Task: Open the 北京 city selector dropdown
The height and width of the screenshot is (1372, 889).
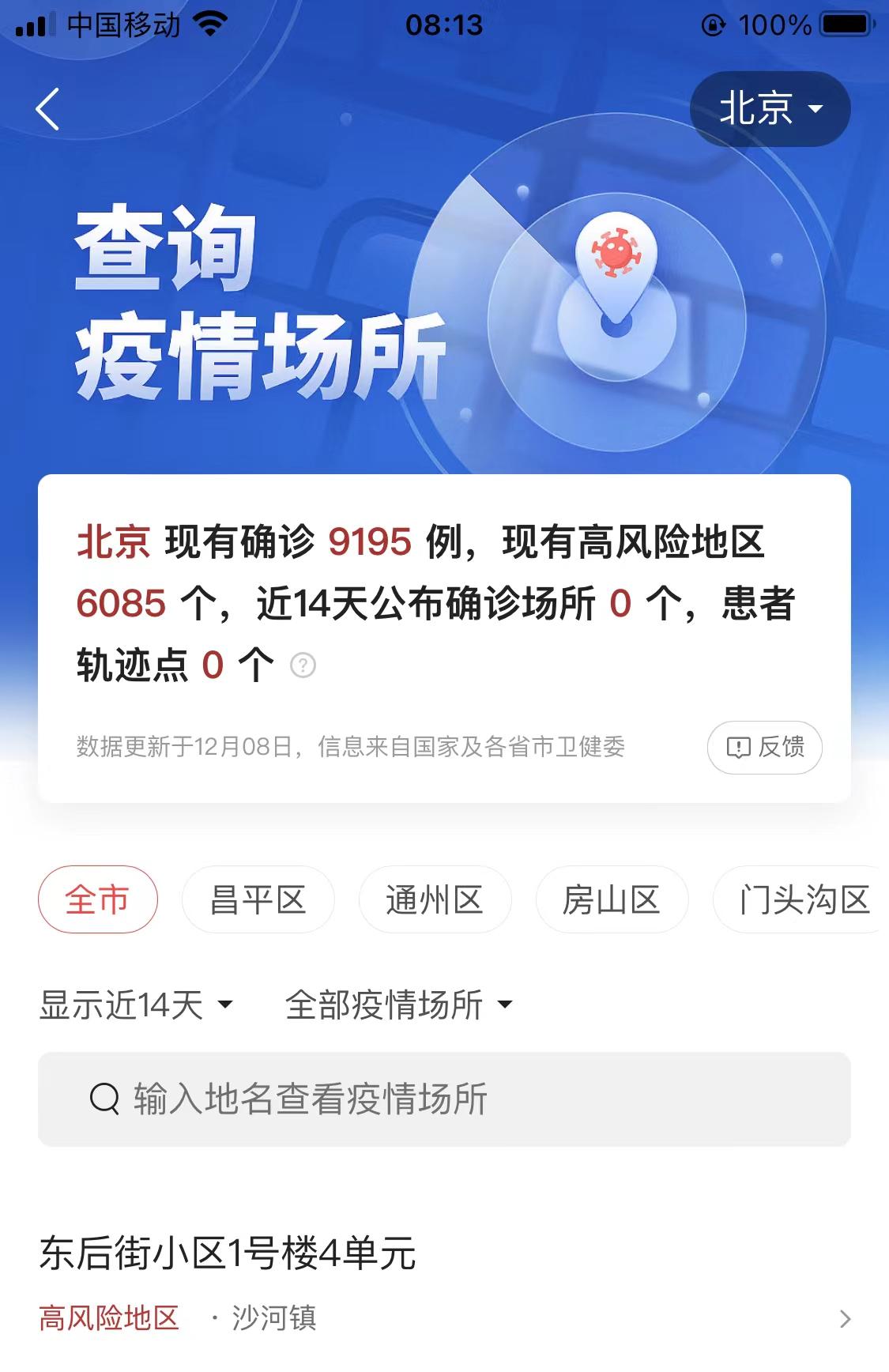Action: pyautogui.click(x=767, y=110)
